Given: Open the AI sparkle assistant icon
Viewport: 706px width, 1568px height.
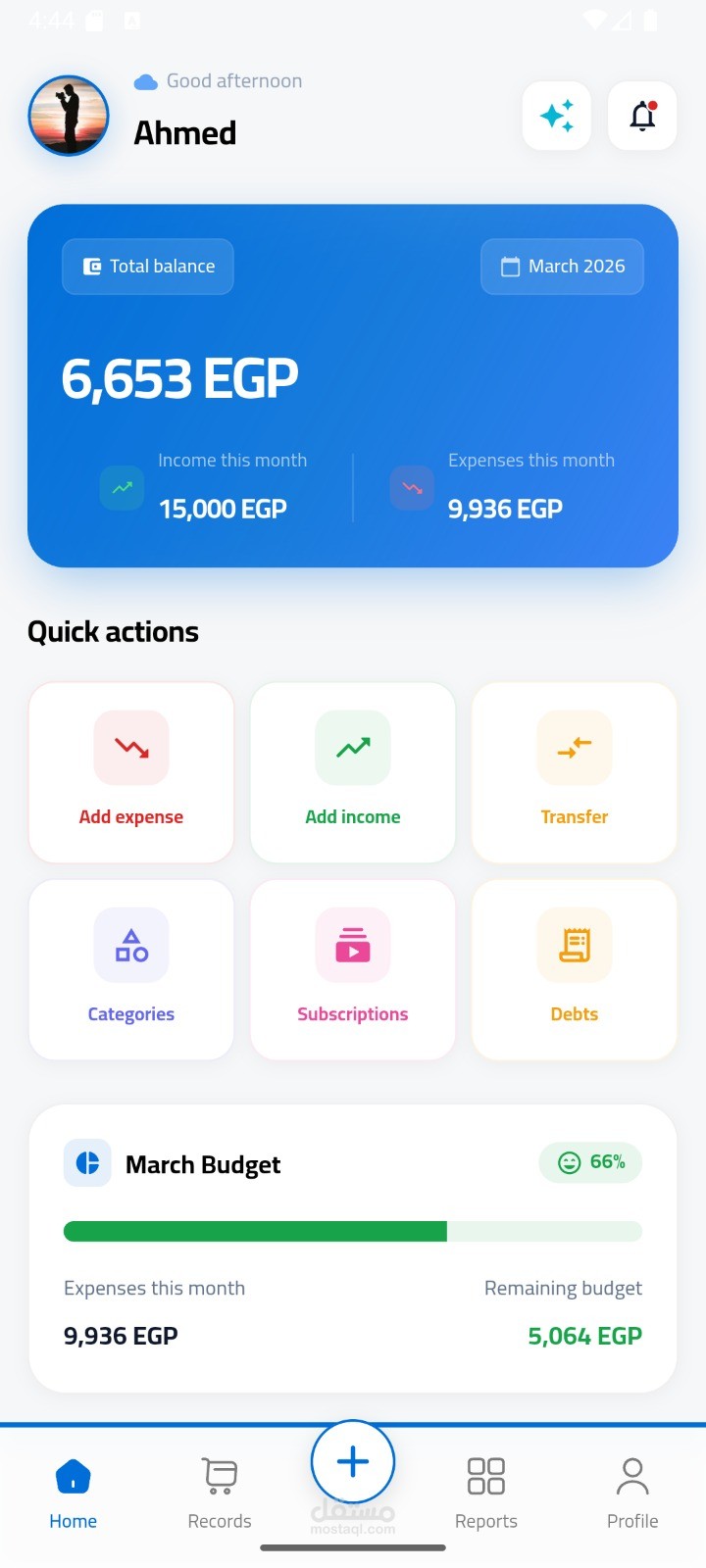Looking at the screenshot, I should [557, 117].
